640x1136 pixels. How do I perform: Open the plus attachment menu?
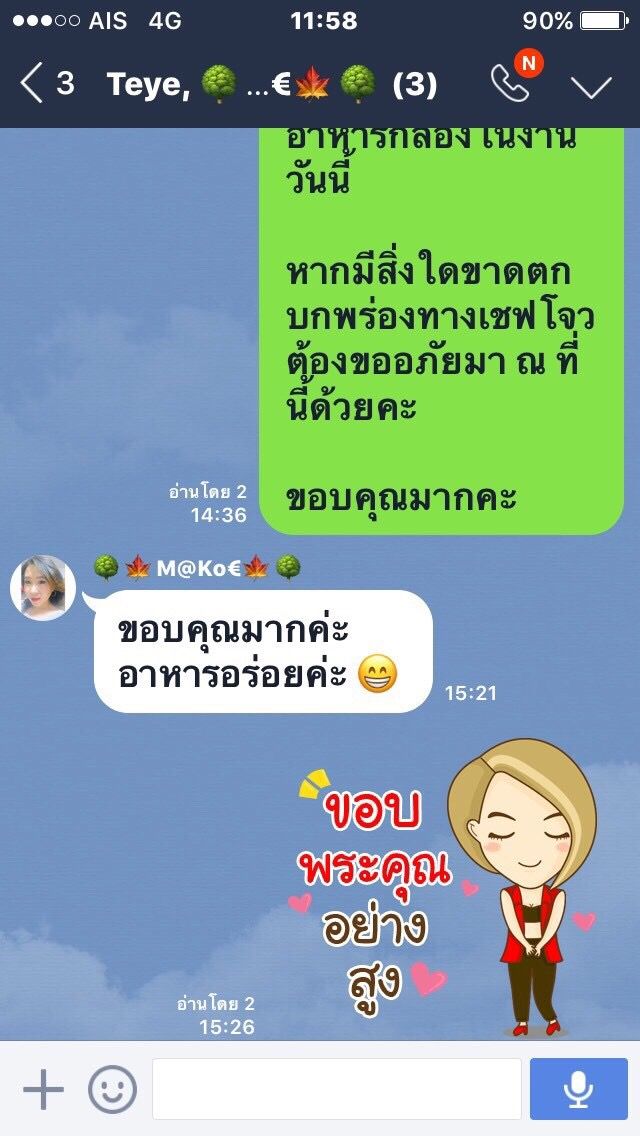pos(43,1089)
